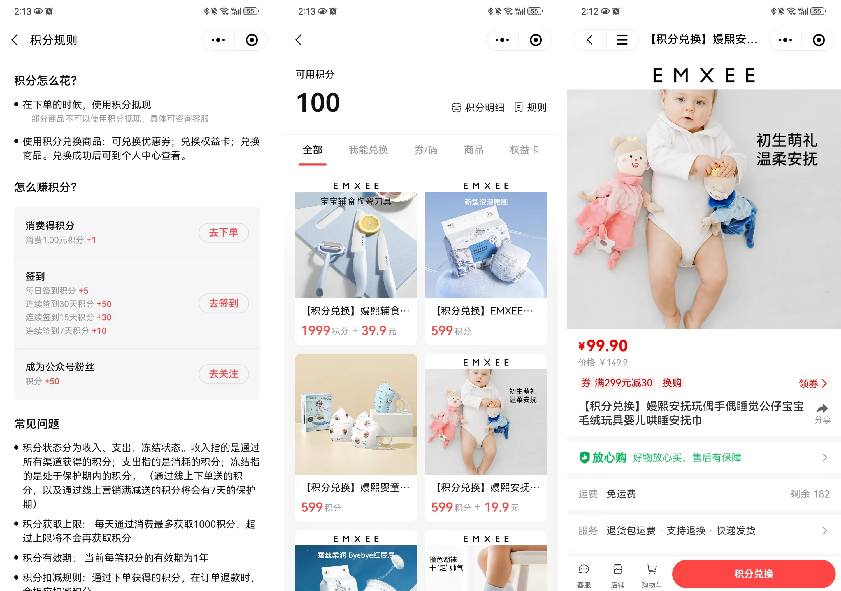This screenshot has width=841, height=591.
Task: Tap the red 积分兑换 button
Action: [x=753, y=573]
